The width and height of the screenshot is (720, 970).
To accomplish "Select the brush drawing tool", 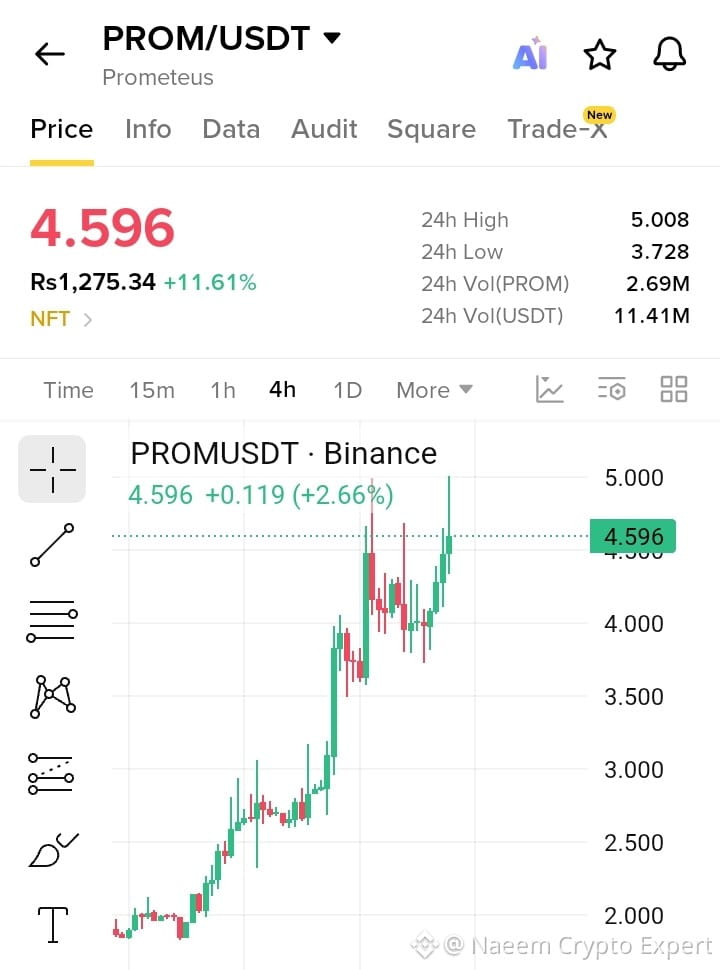I will (x=53, y=850).
